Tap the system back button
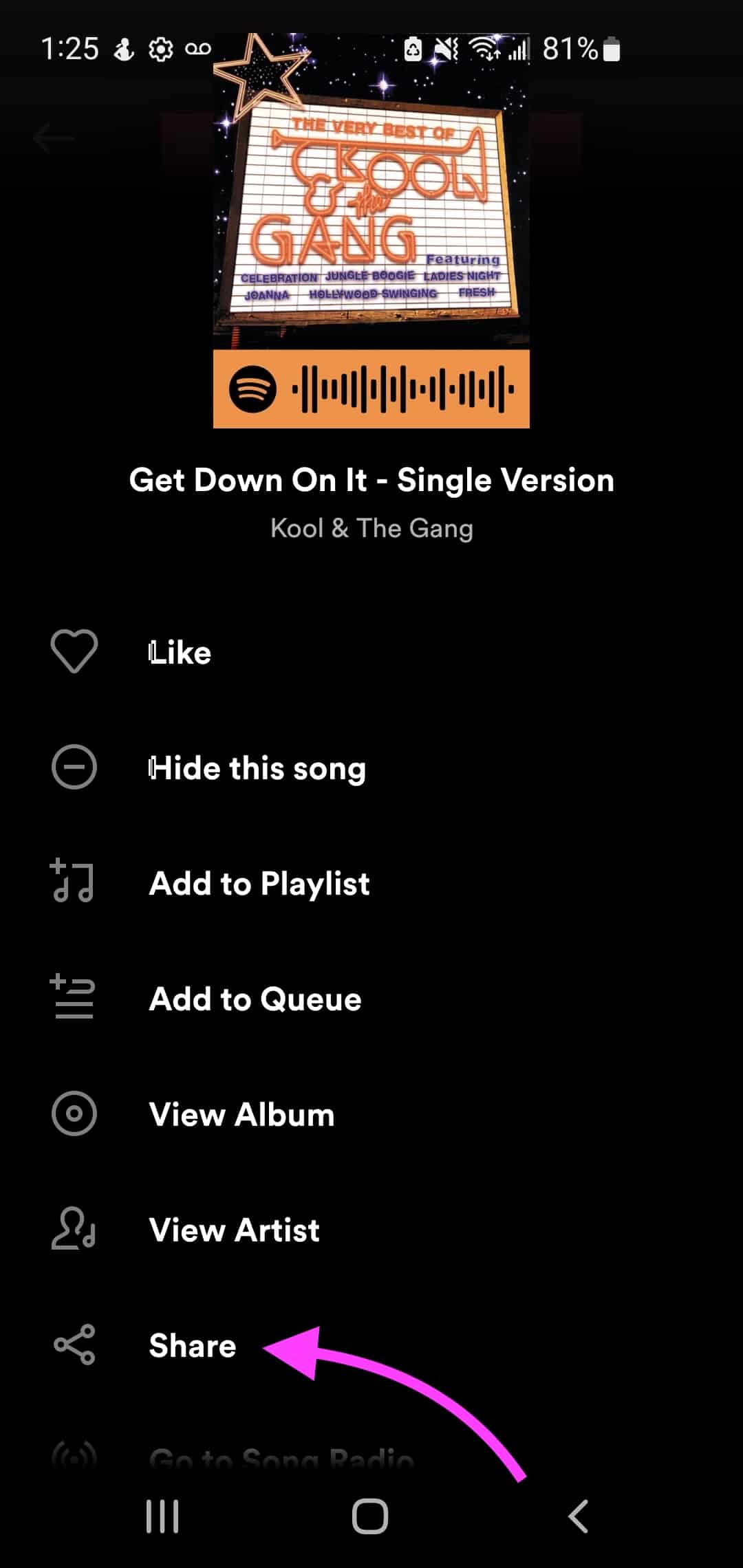The width and height of the screenshot is (743, 1568). (579, 1516)
